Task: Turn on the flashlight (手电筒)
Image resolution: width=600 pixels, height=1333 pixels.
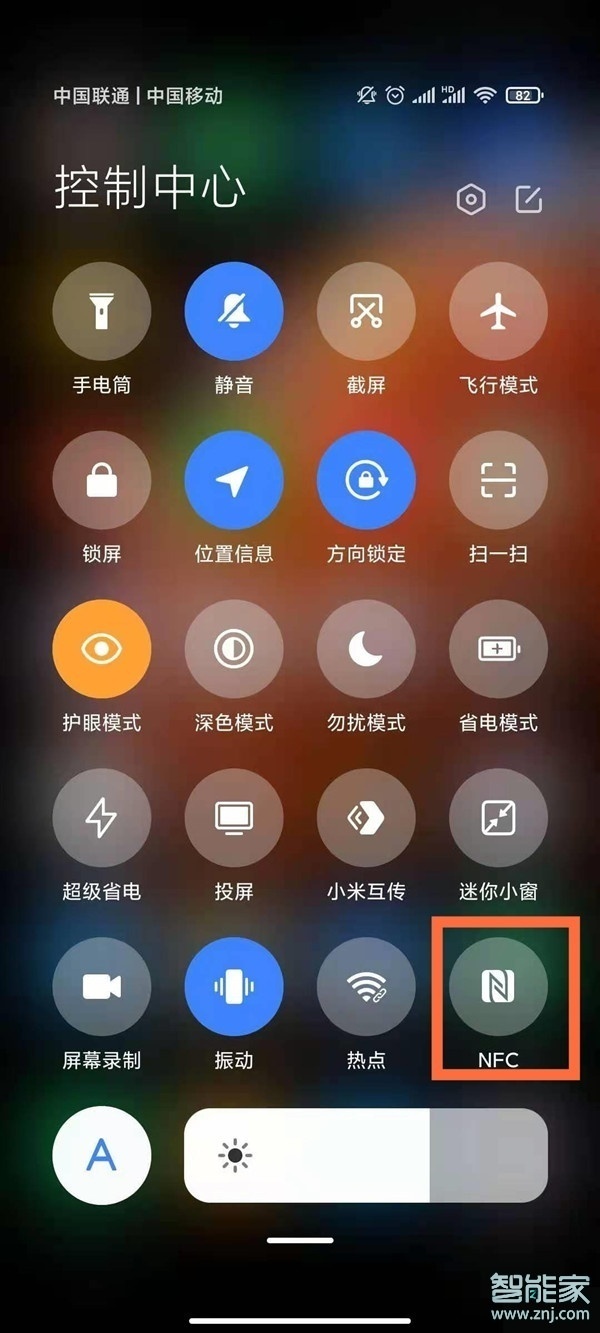Action: click(102, 311)
